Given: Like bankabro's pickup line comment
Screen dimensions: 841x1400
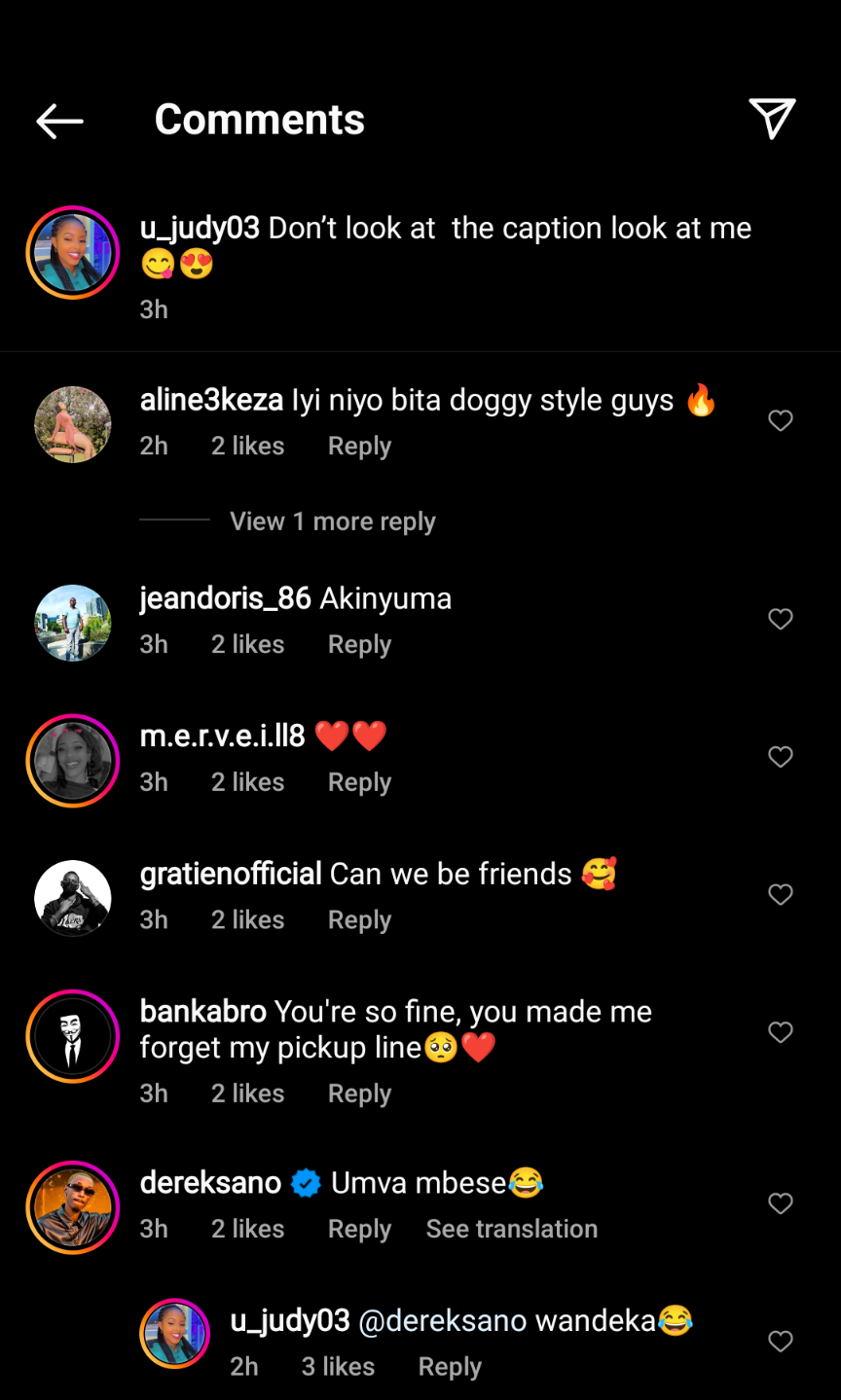Looking at the screenshot, I should [781, 1032].
